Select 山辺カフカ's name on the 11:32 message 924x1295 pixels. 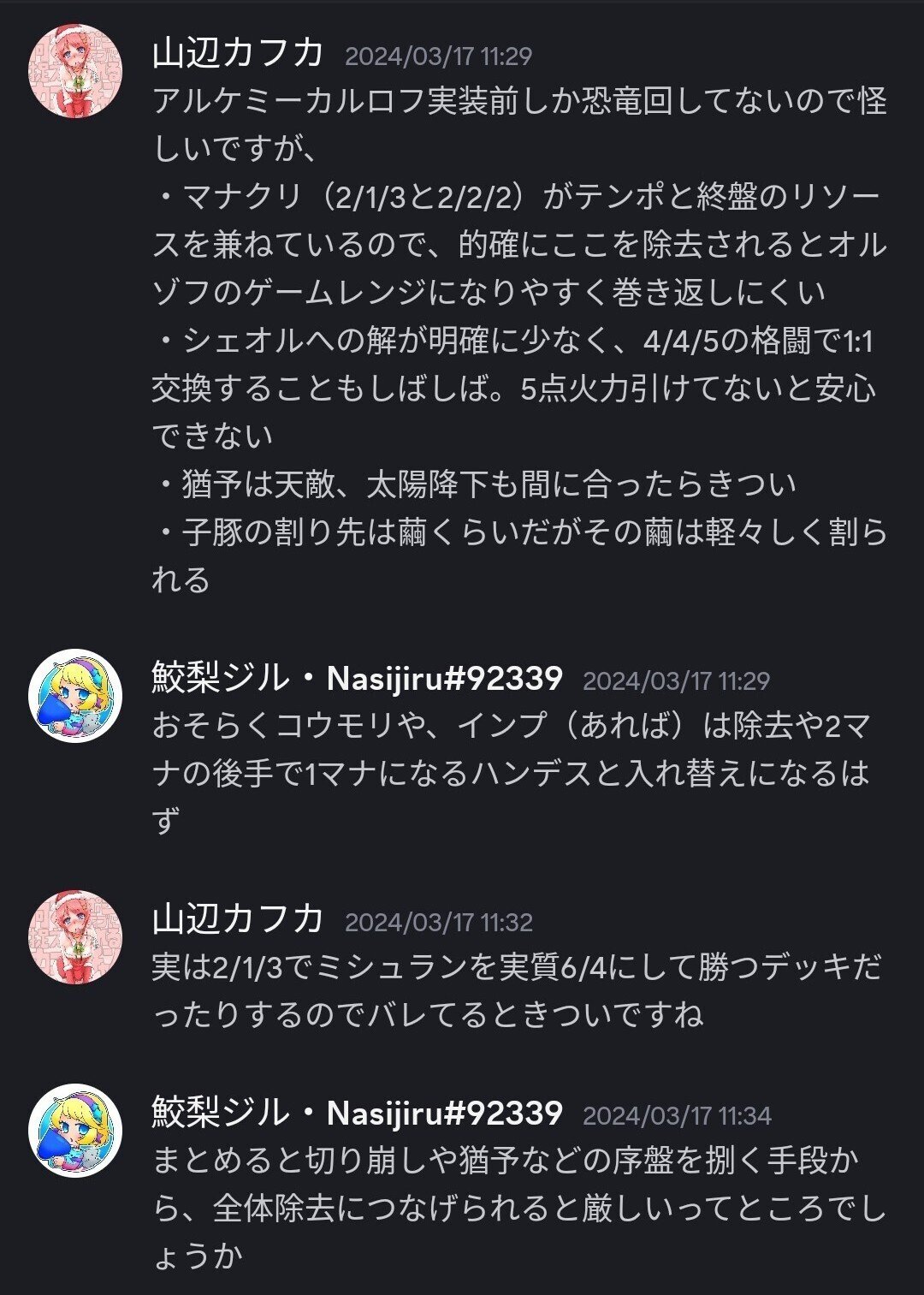[235, 918]
